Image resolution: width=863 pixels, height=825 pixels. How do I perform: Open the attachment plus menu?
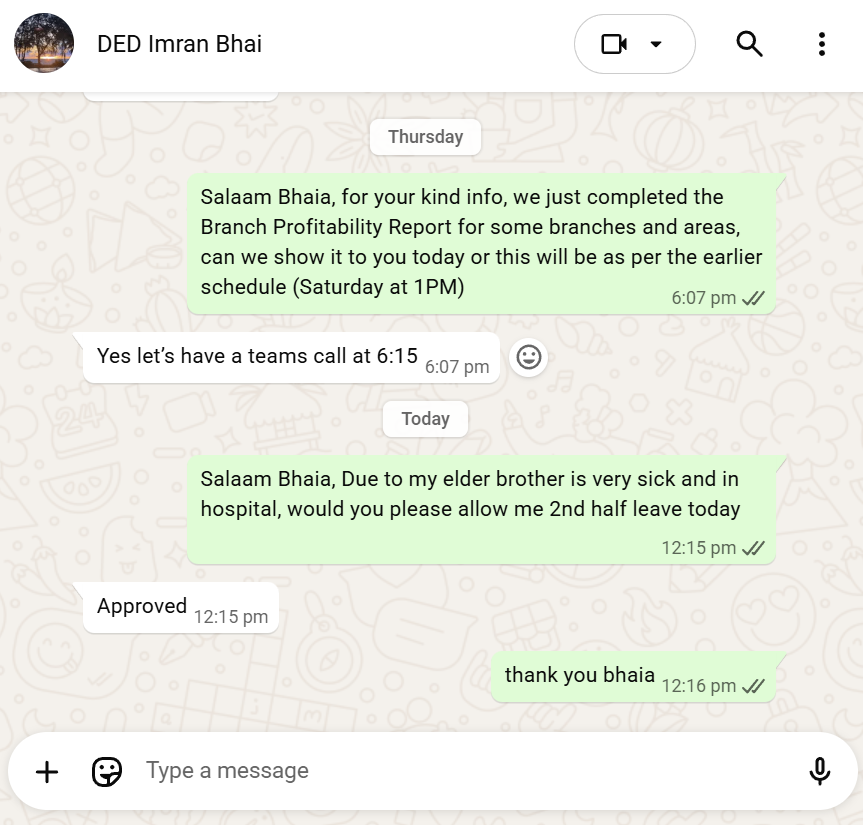click(x=47, y=771)
